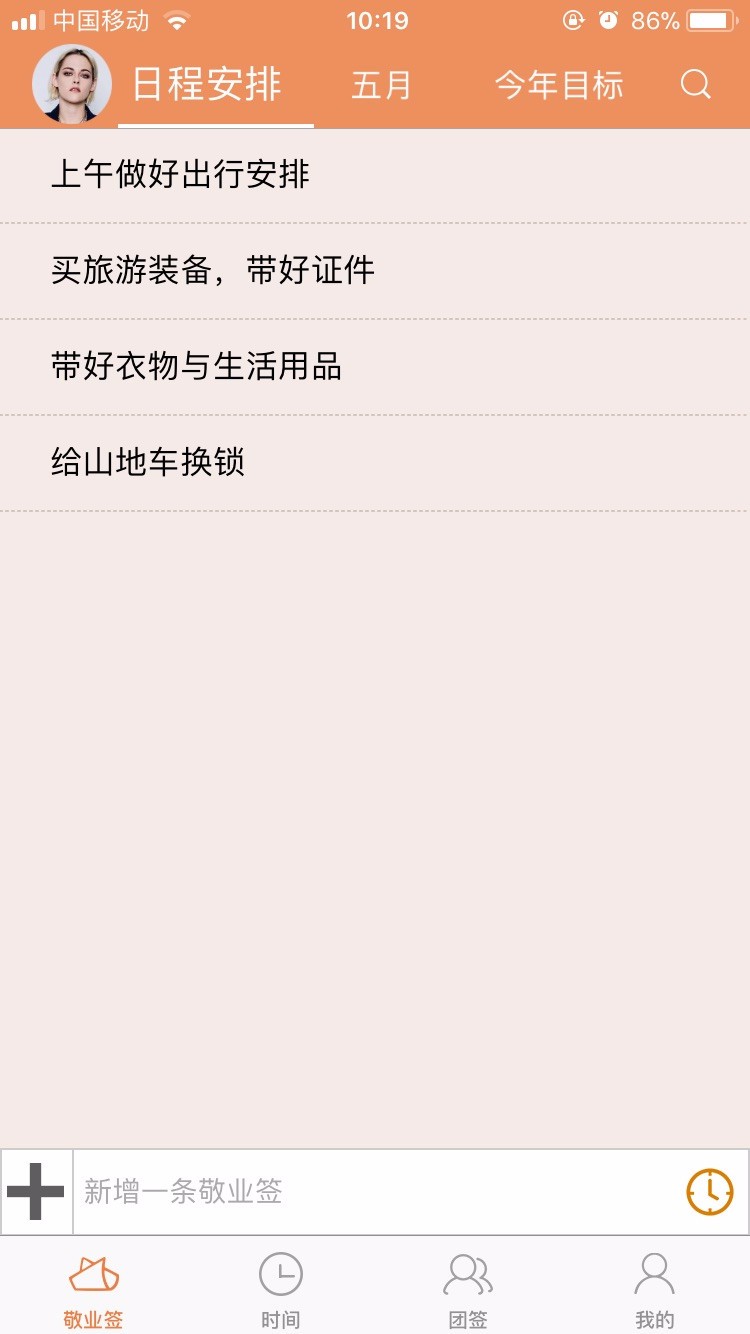Switch to the 五月 tab
This screenshot has width=750, height=1334.
click(381, 85)
